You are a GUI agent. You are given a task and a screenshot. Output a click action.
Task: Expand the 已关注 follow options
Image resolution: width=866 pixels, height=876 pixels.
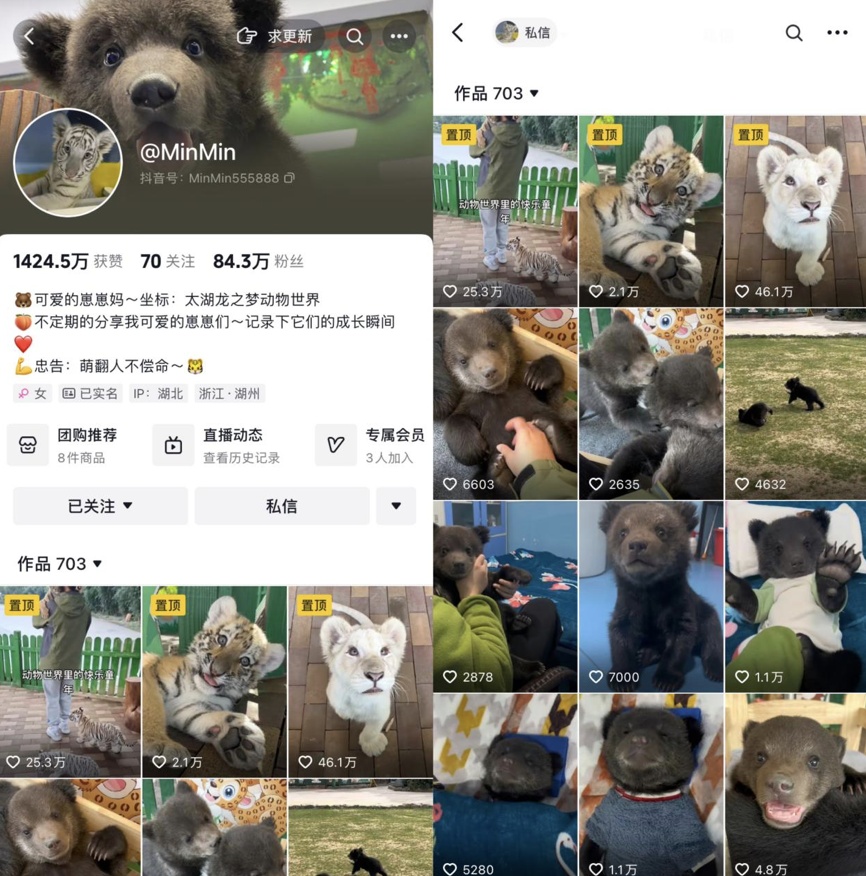coord(100,506)
